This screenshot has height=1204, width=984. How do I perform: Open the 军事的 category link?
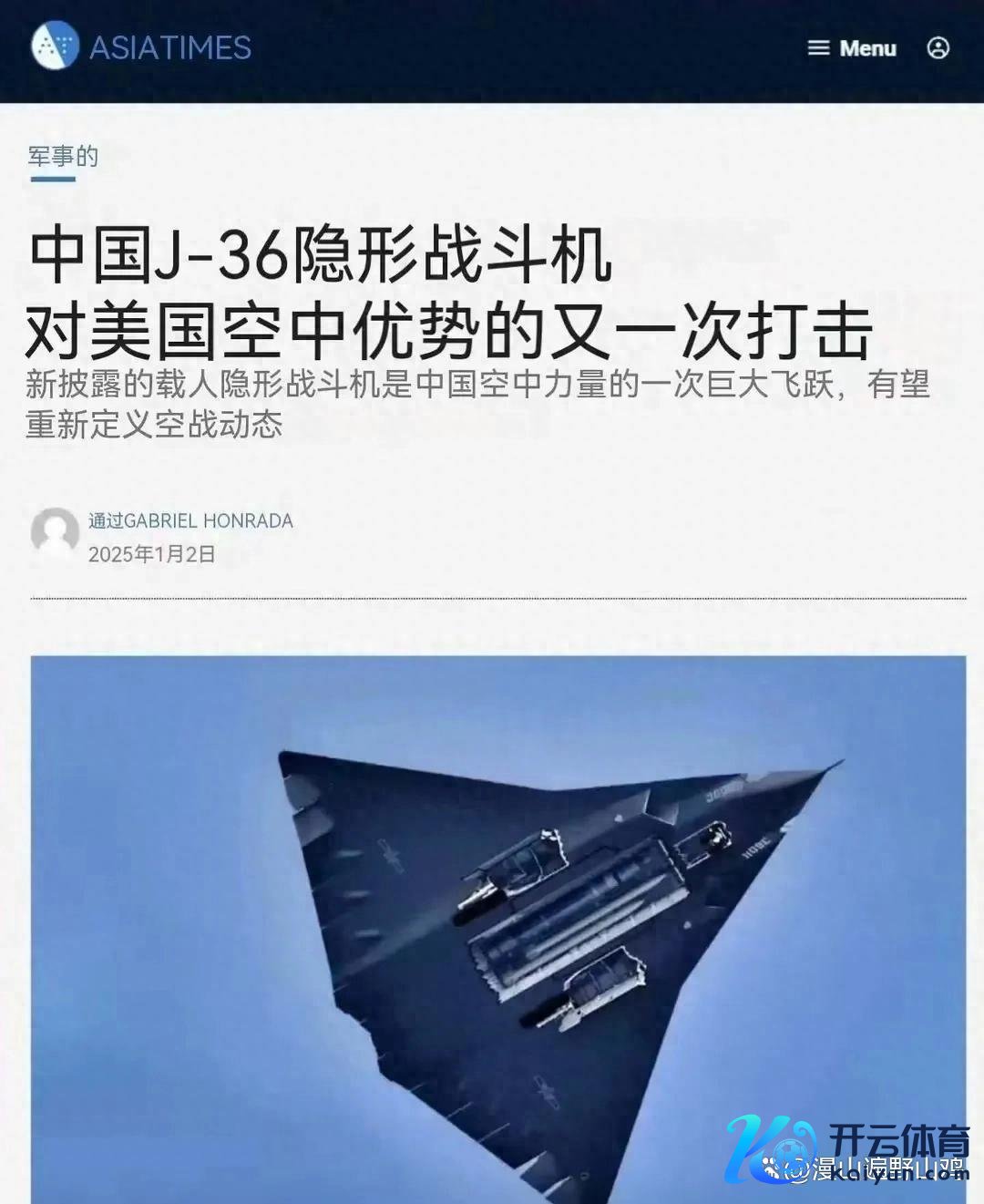(x=63, y=157)
